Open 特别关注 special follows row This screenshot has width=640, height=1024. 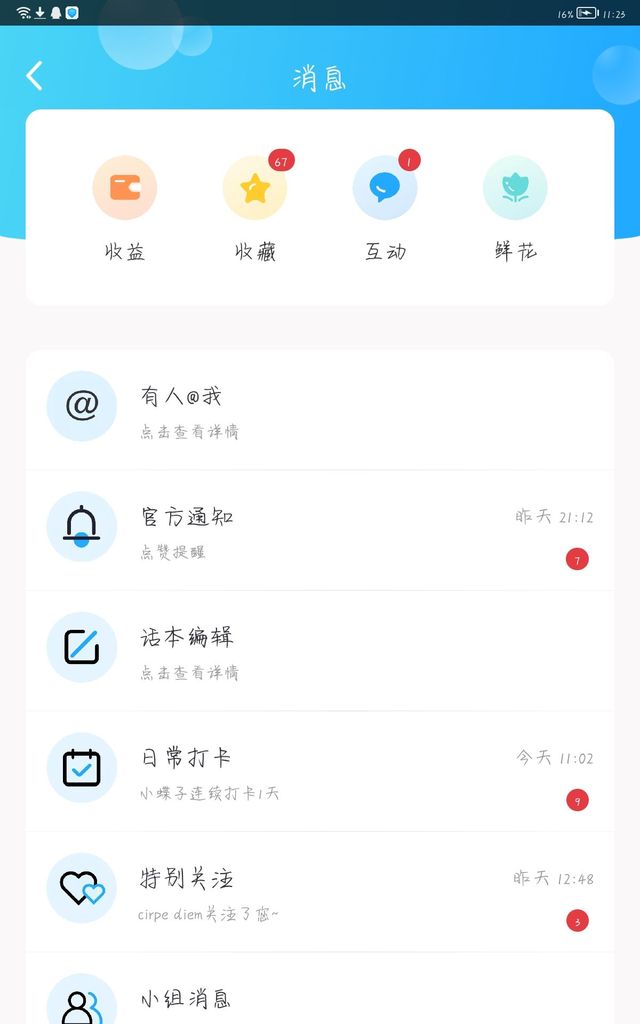(320, 891)
